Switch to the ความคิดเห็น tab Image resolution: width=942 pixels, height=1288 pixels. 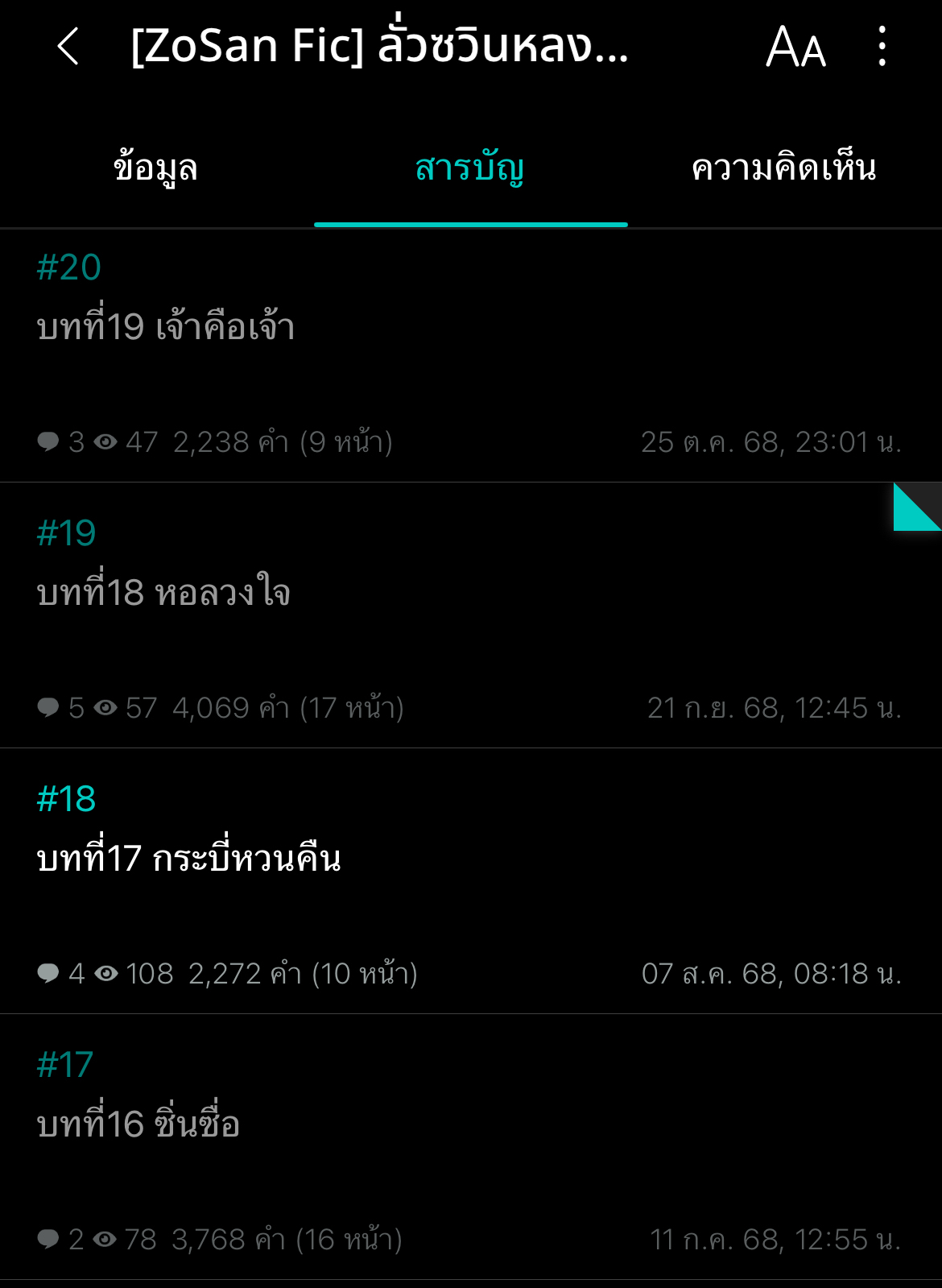[783, 168]
